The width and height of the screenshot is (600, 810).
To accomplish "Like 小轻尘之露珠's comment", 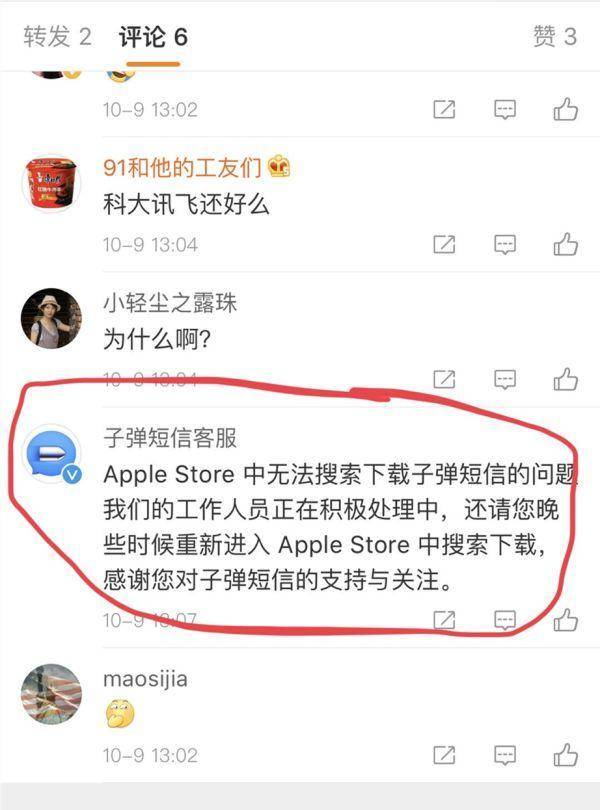I will [x=566, y=379].
